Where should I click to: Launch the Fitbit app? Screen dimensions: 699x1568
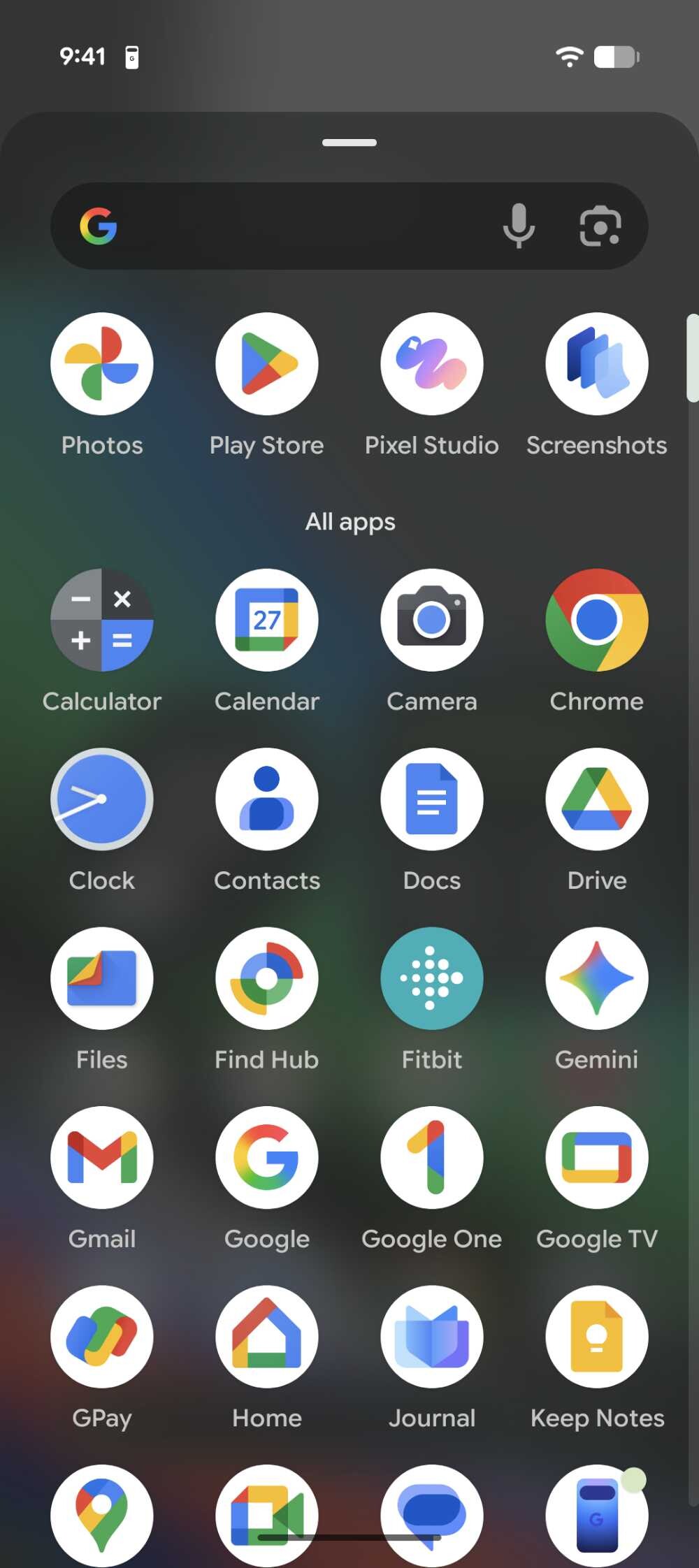click(432, 978)
